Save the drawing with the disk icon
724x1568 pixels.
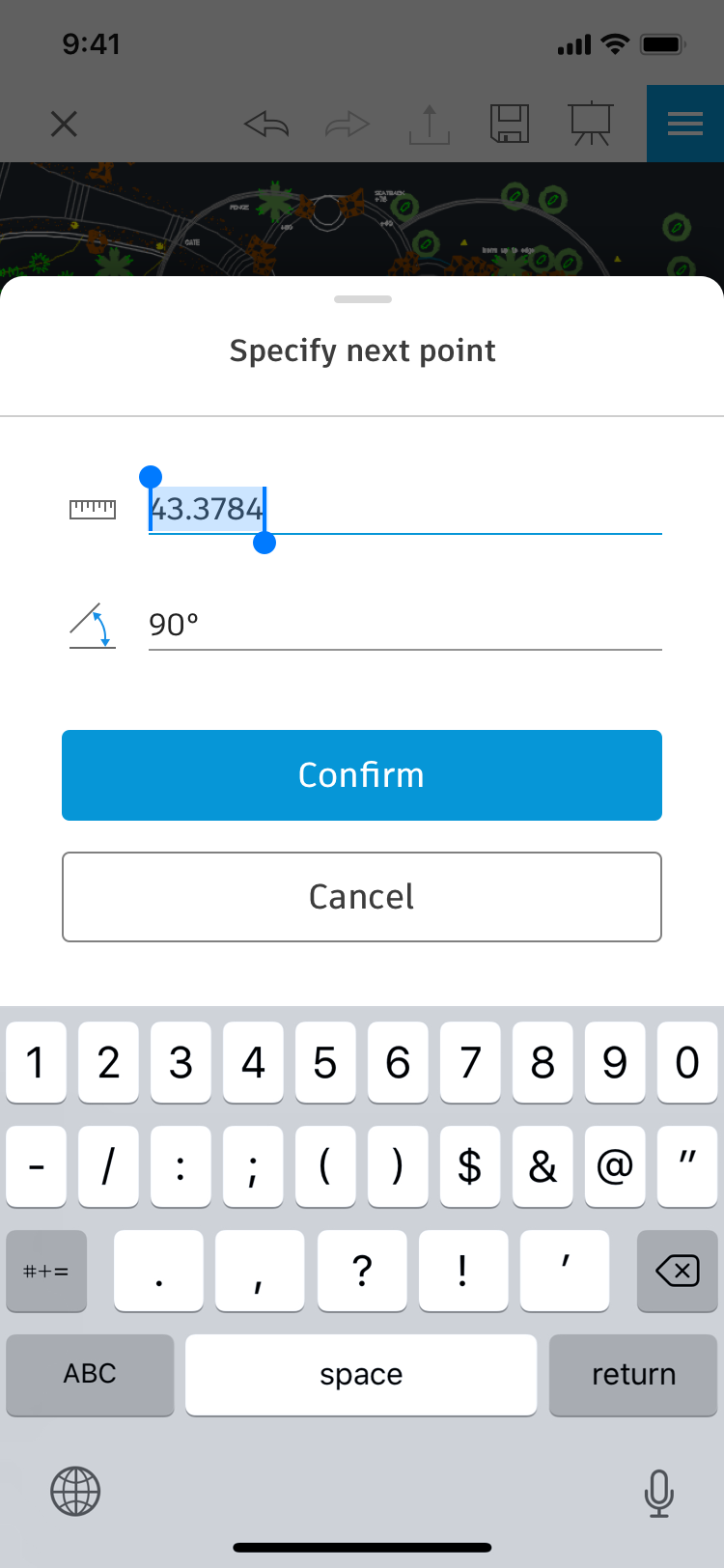pyautogui.click(x=510, y=124)
